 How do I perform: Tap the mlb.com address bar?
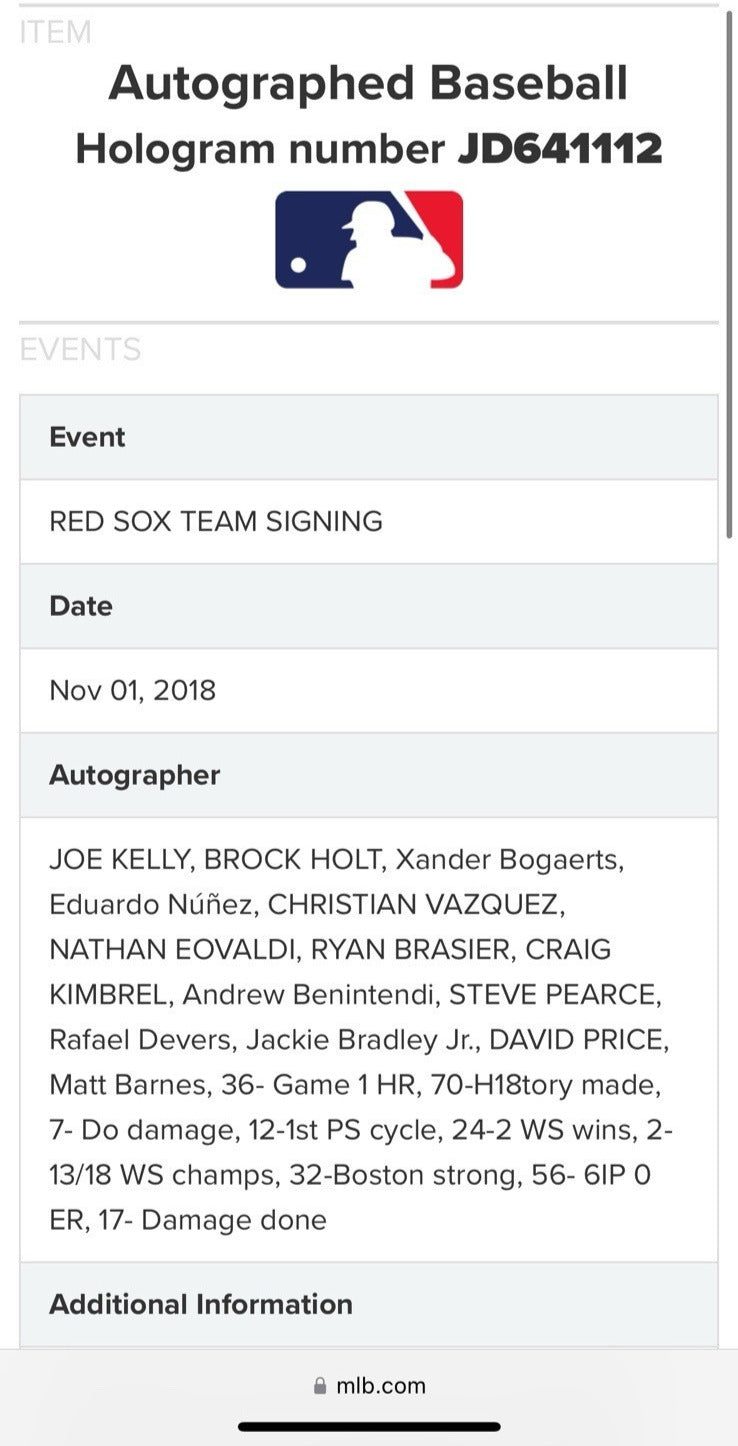369,1385
